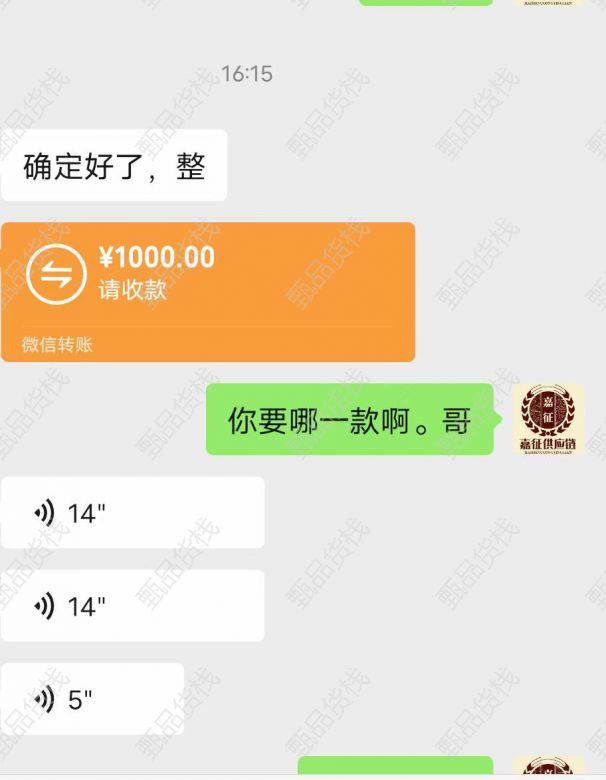Screen dimensions: 606x780
Task: Open the ¥1000.00 WeChat transfer card
Action: (x=207, y=290)
